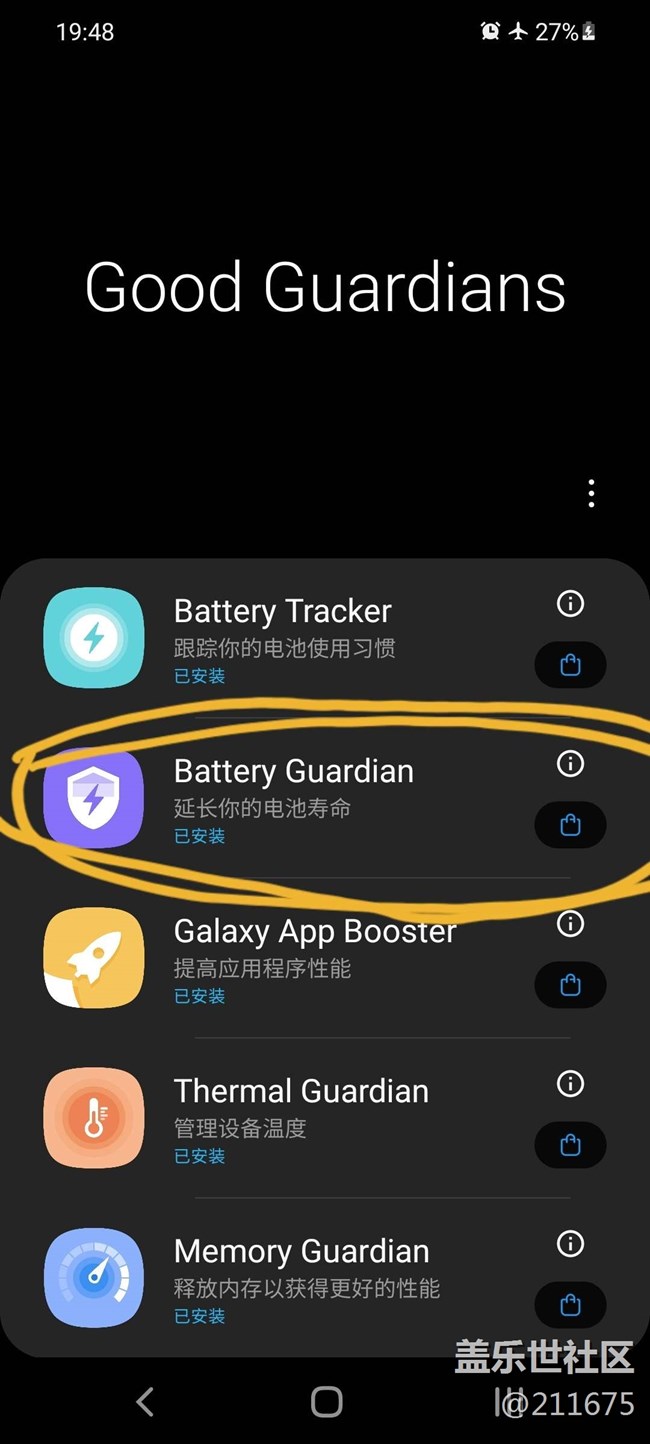
Task: Tap the store button for Thermal Guardian
Action: pos(570,1145)
